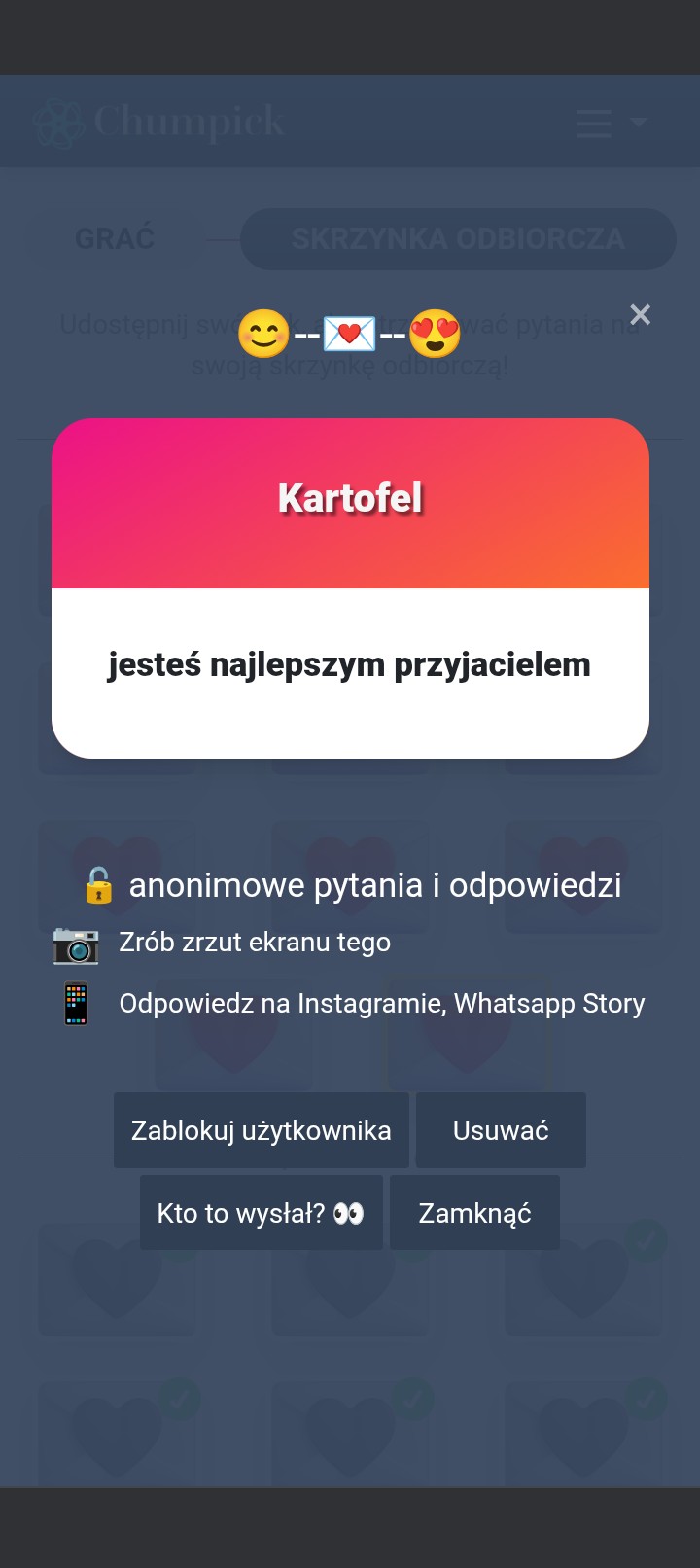
Task: Tap Zablokuj użytkownika to block sender
Action: tap(261, 1130)
